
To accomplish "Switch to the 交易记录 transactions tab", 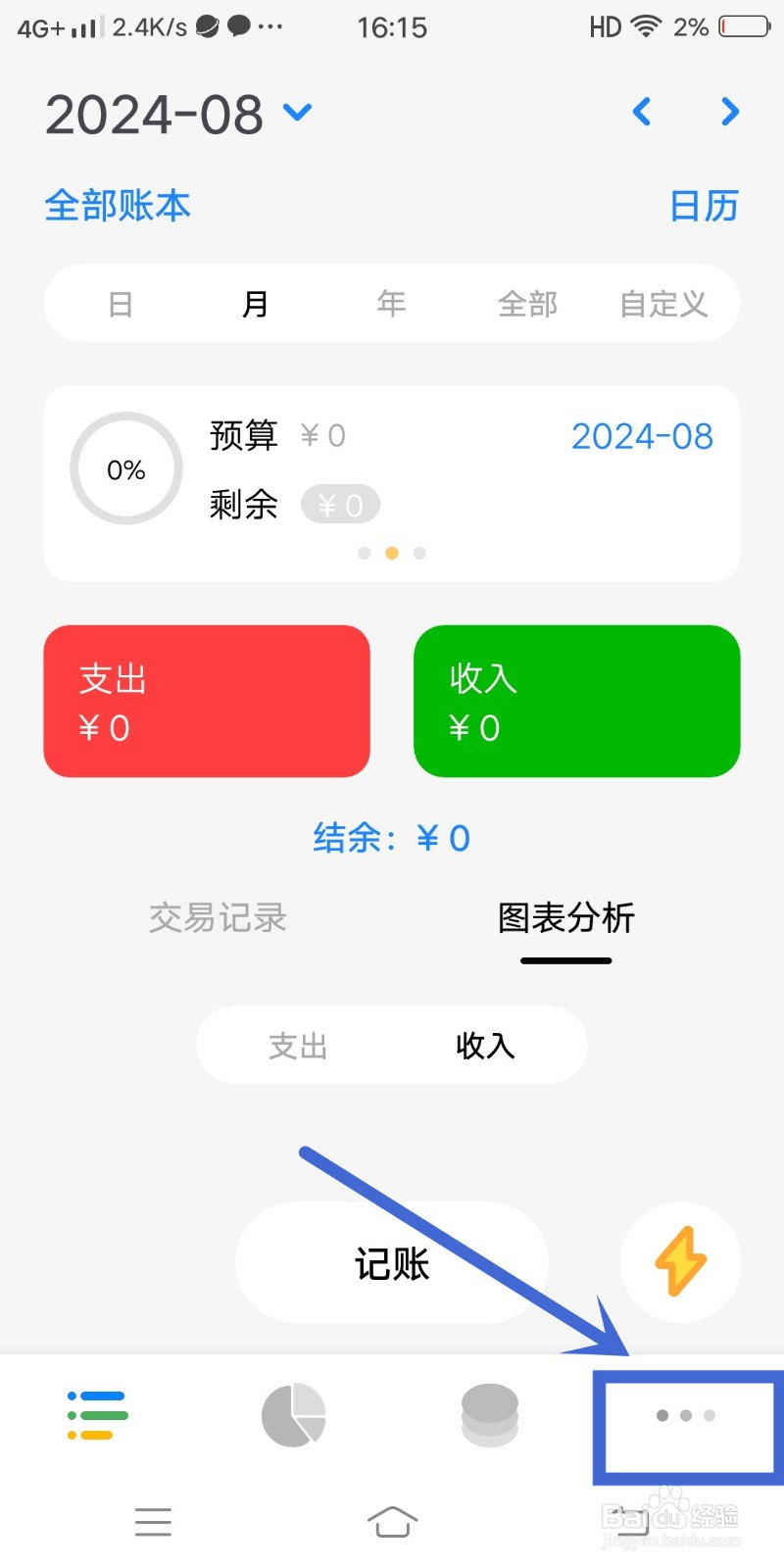I will click(x=217, y=918).
